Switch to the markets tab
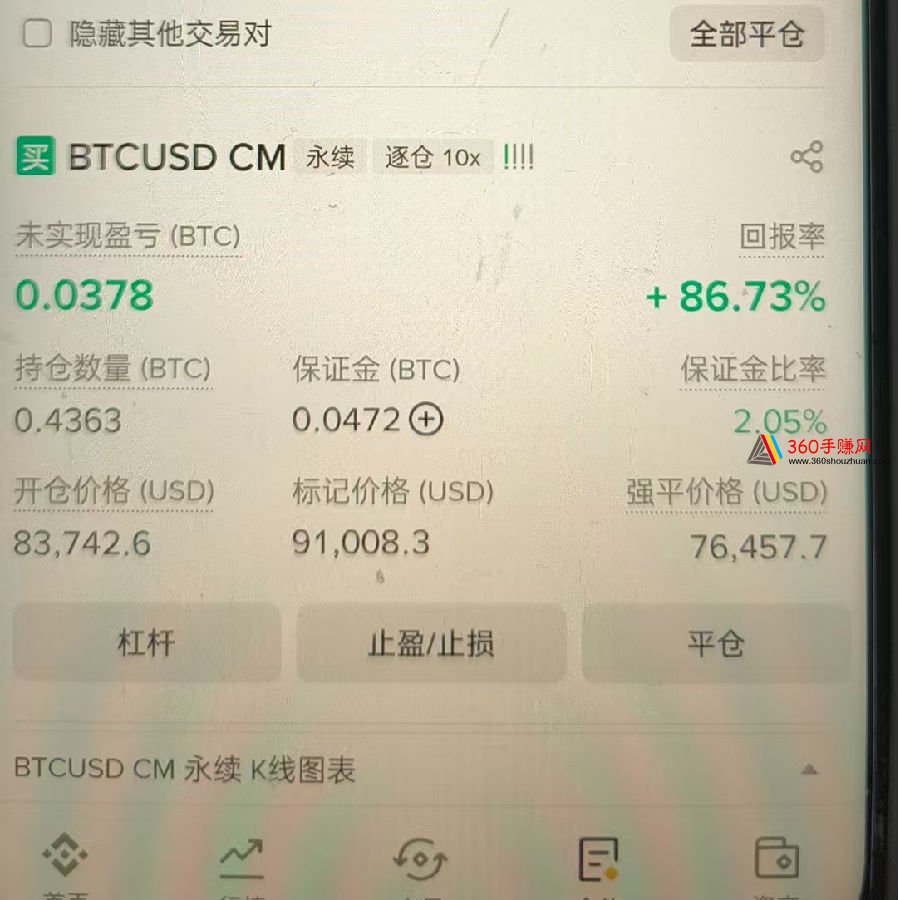Image resolution: width=898 pixels, height=900 pixels. [x=241, y=860]
